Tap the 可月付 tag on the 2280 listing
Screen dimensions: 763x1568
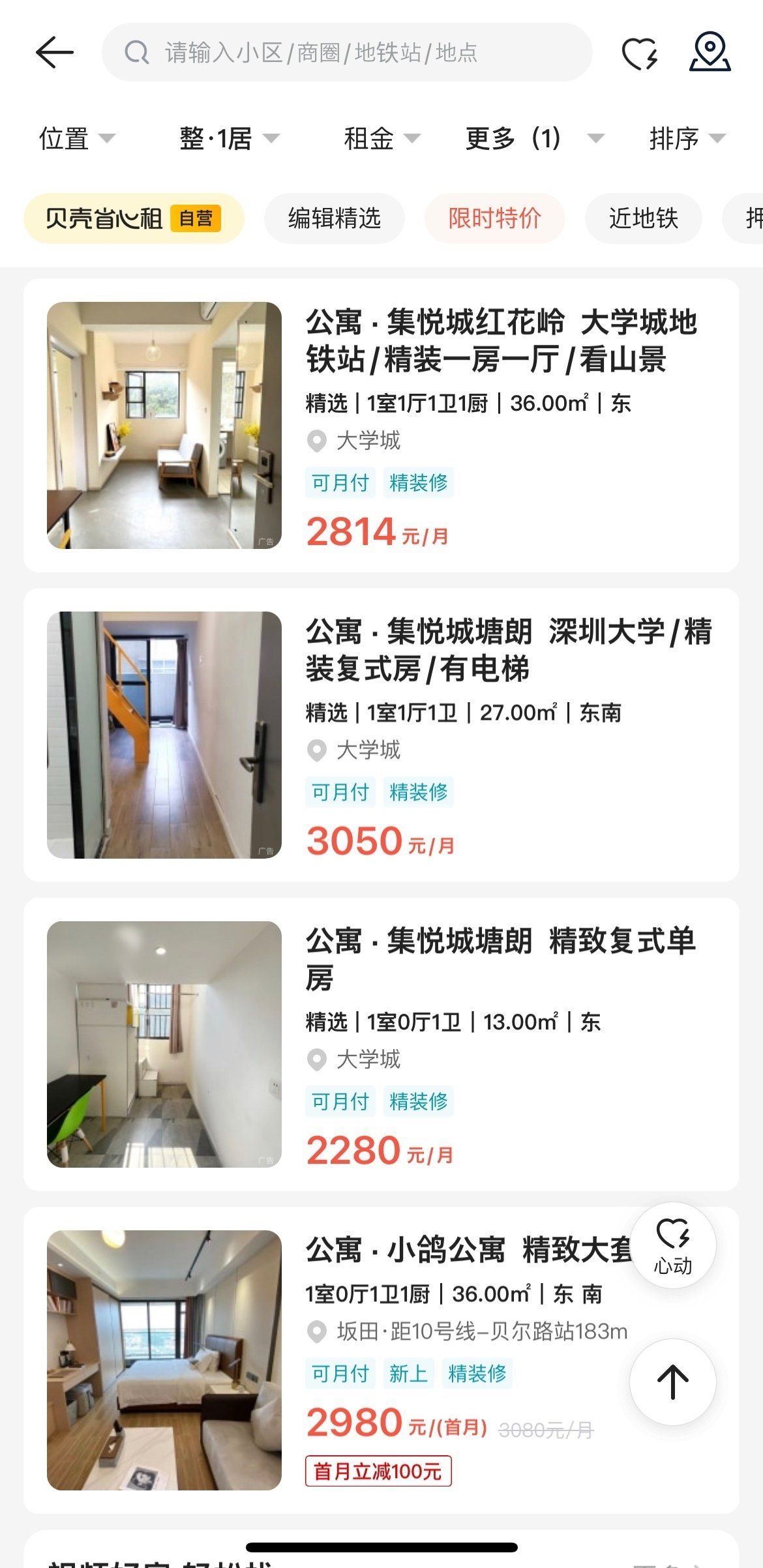pos(340,1101)
